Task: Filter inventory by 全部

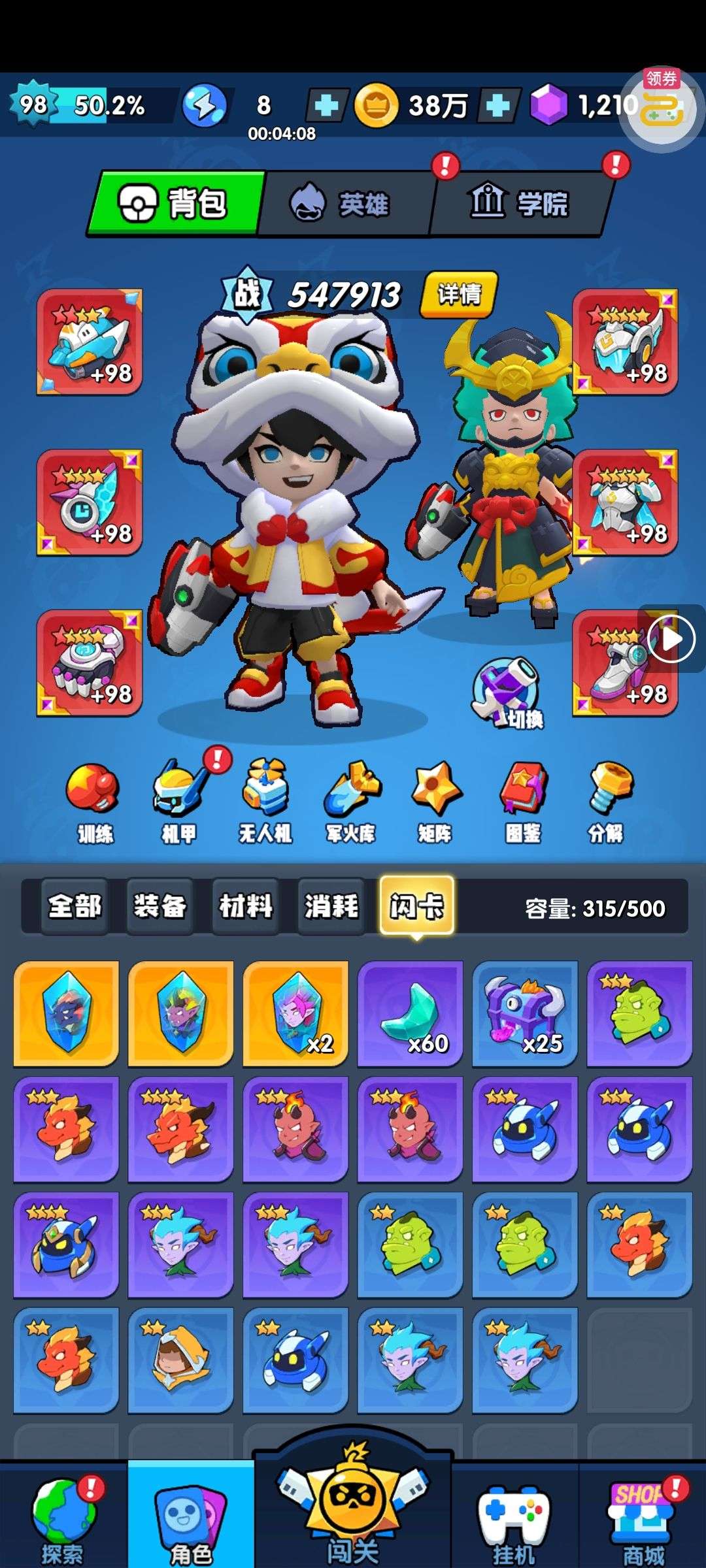Action: click(x=75, y=906)
